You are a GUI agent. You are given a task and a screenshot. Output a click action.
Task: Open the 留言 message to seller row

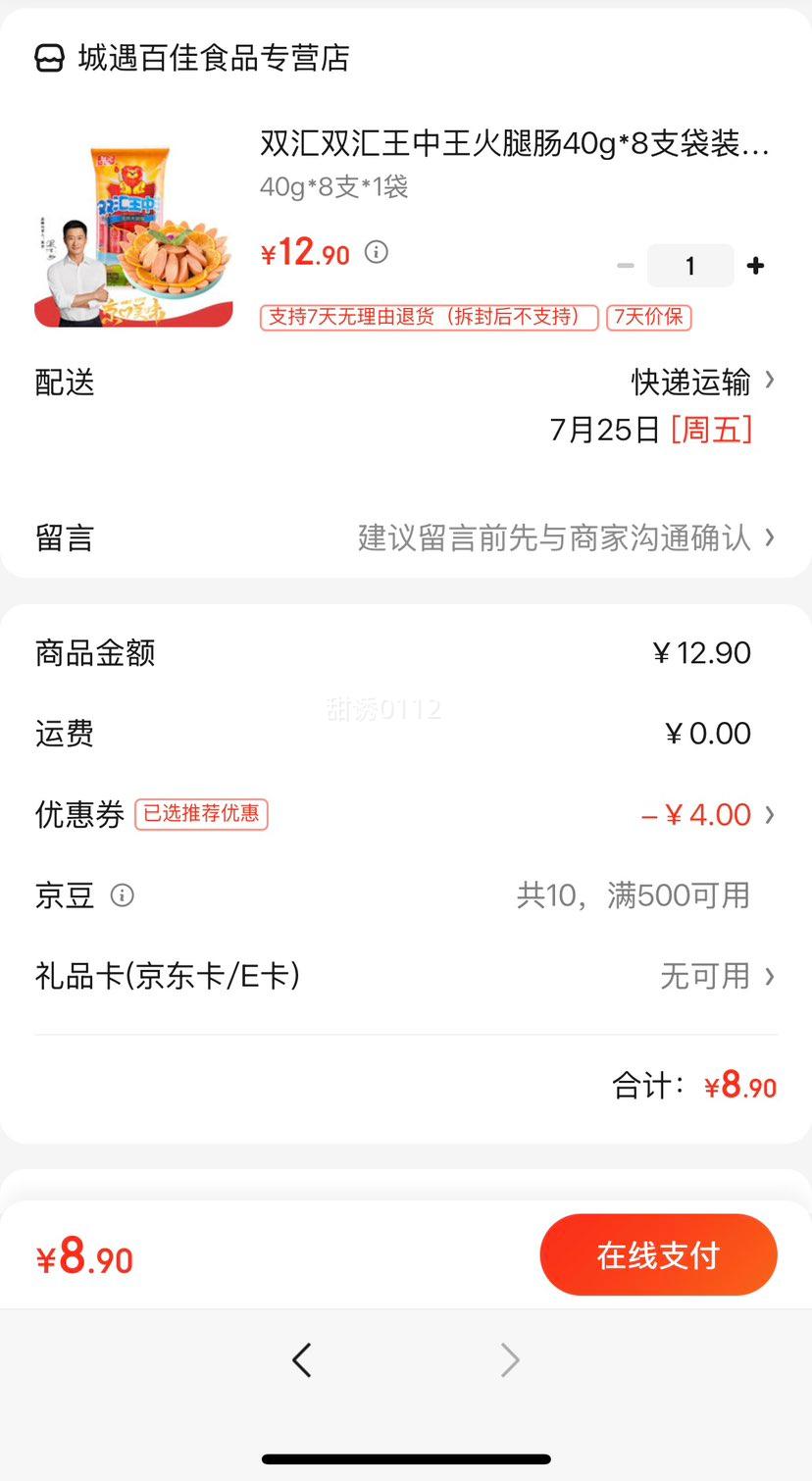tap(406, 537)
